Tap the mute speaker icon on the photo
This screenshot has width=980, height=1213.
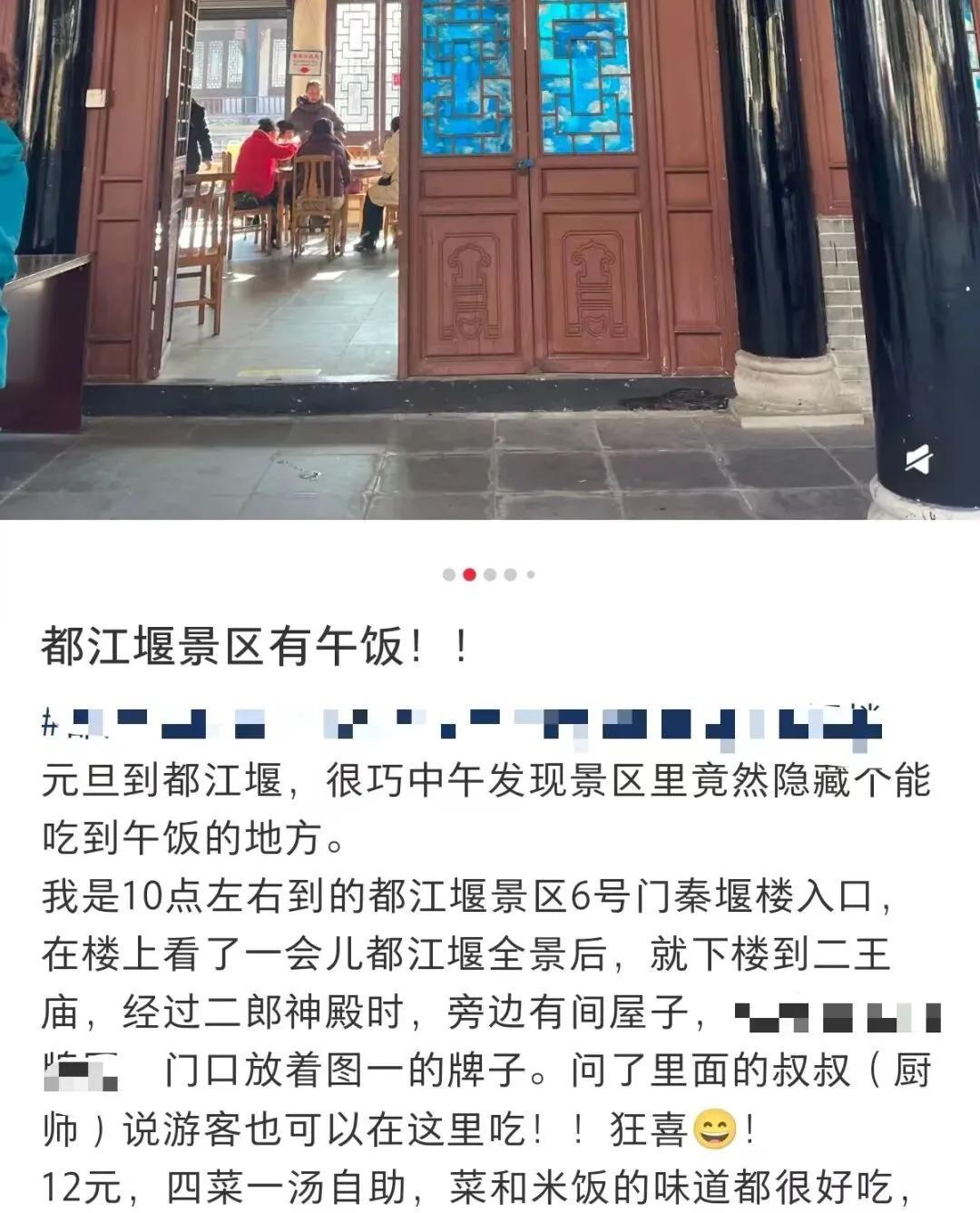click(x=918, y=460)
